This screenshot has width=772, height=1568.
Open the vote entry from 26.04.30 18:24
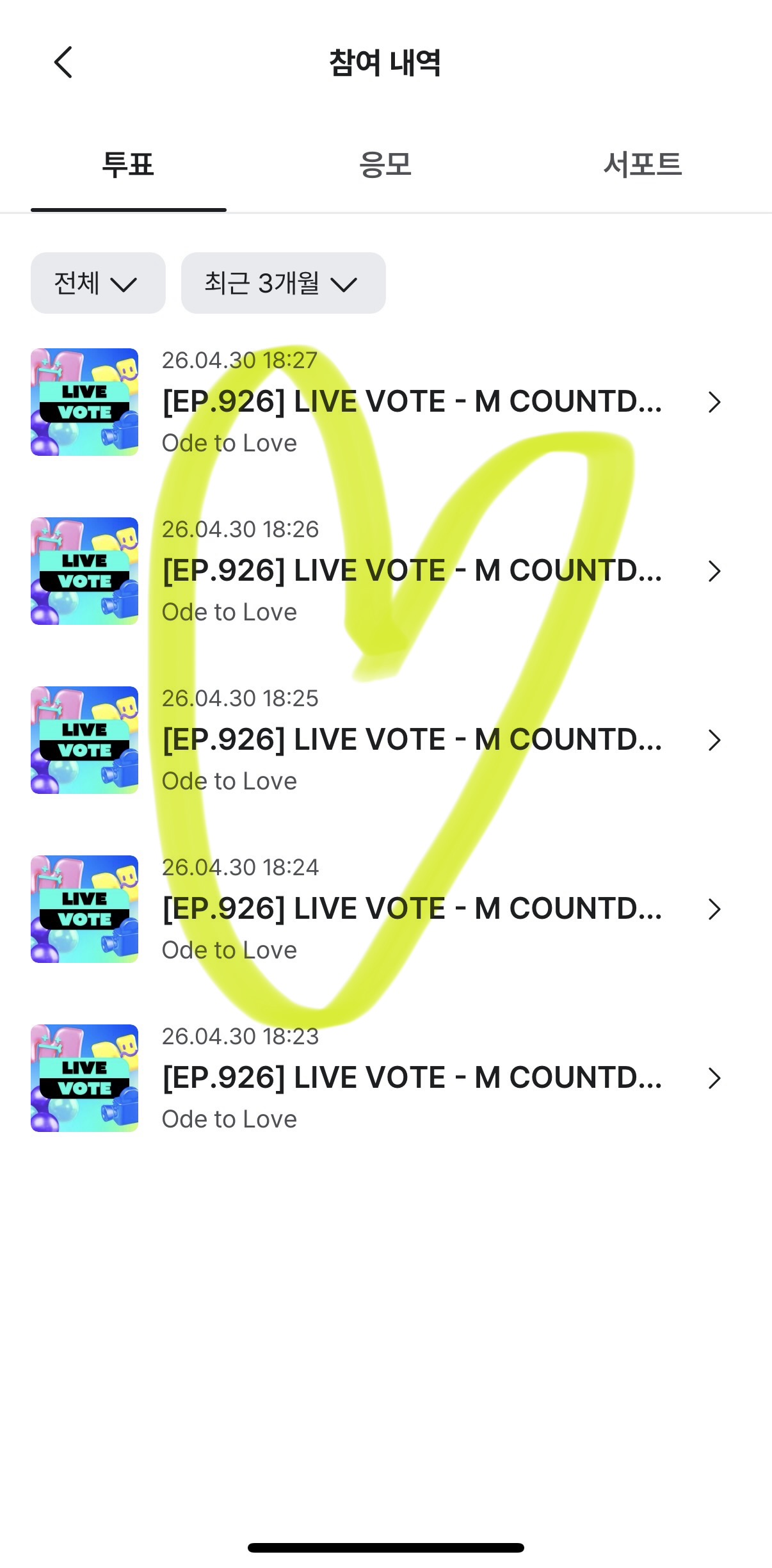[x=386, y=909]
